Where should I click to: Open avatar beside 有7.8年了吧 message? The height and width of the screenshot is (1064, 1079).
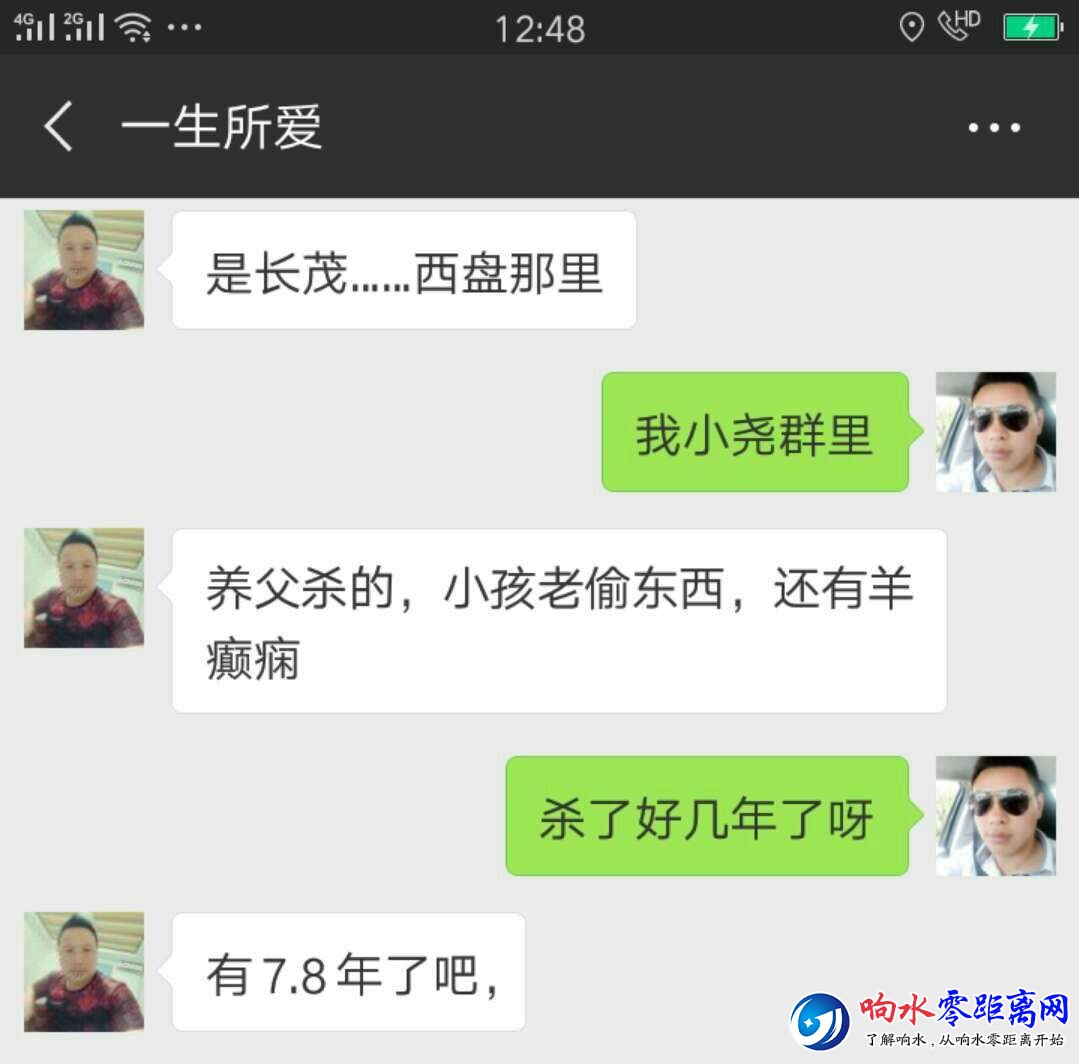pyautogui.click(x=84, y=971)
